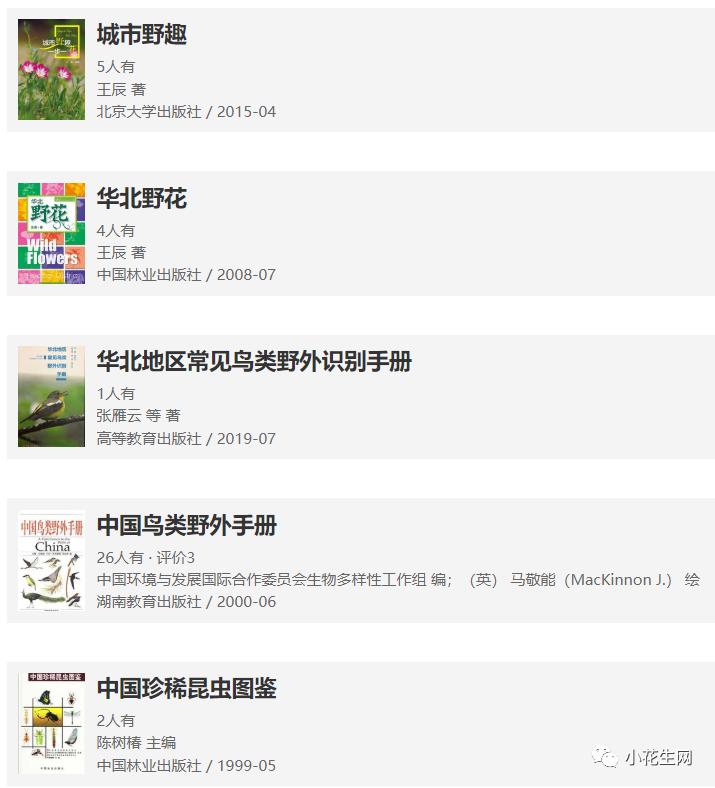View 华北地区常见鸟类野外识别手册 details

[254, 362]
